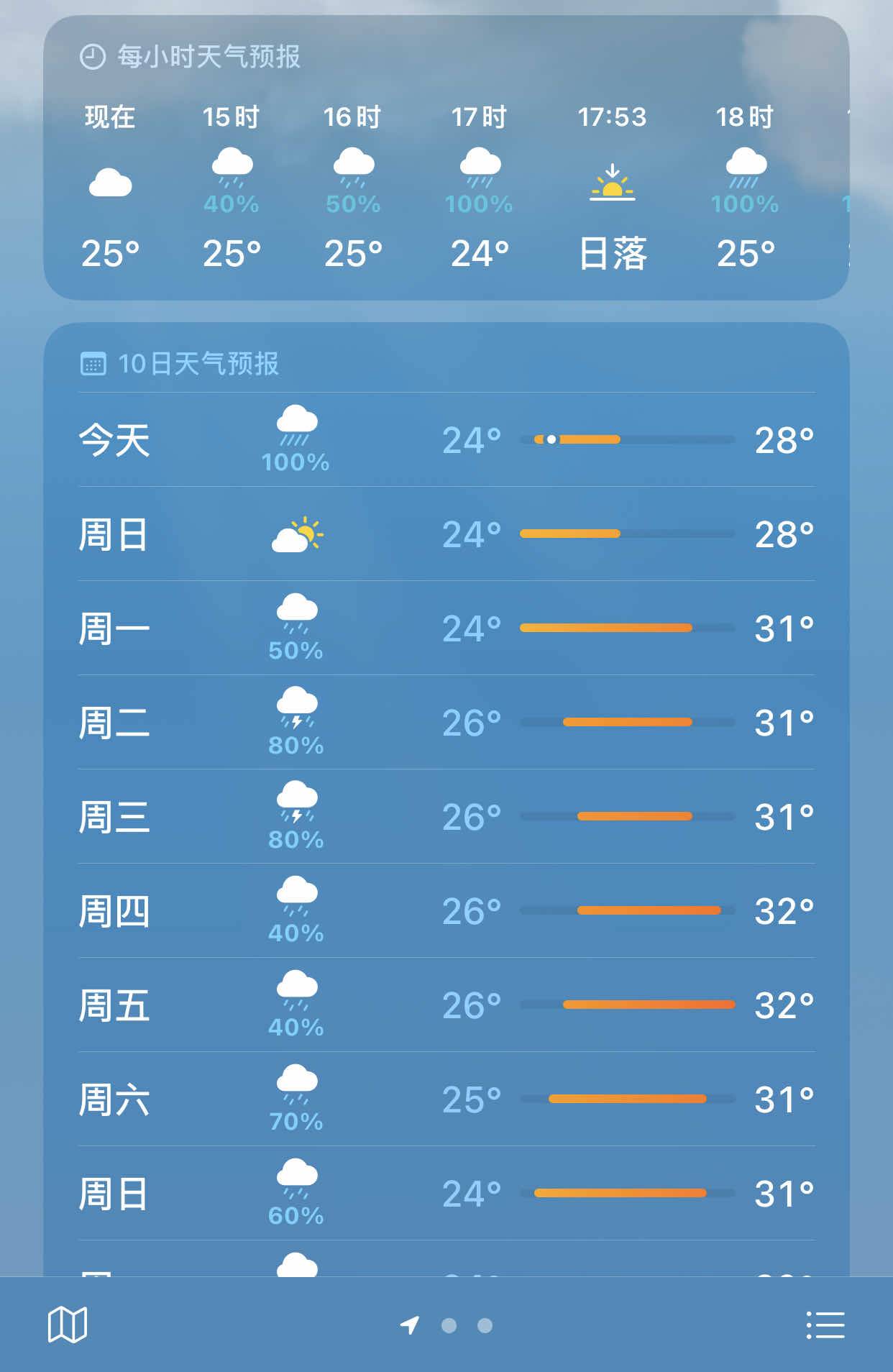Viewport: 893px width, 1372px height.
Task: View the 周五 forecast details
Action: click(x=446, y=1005)
